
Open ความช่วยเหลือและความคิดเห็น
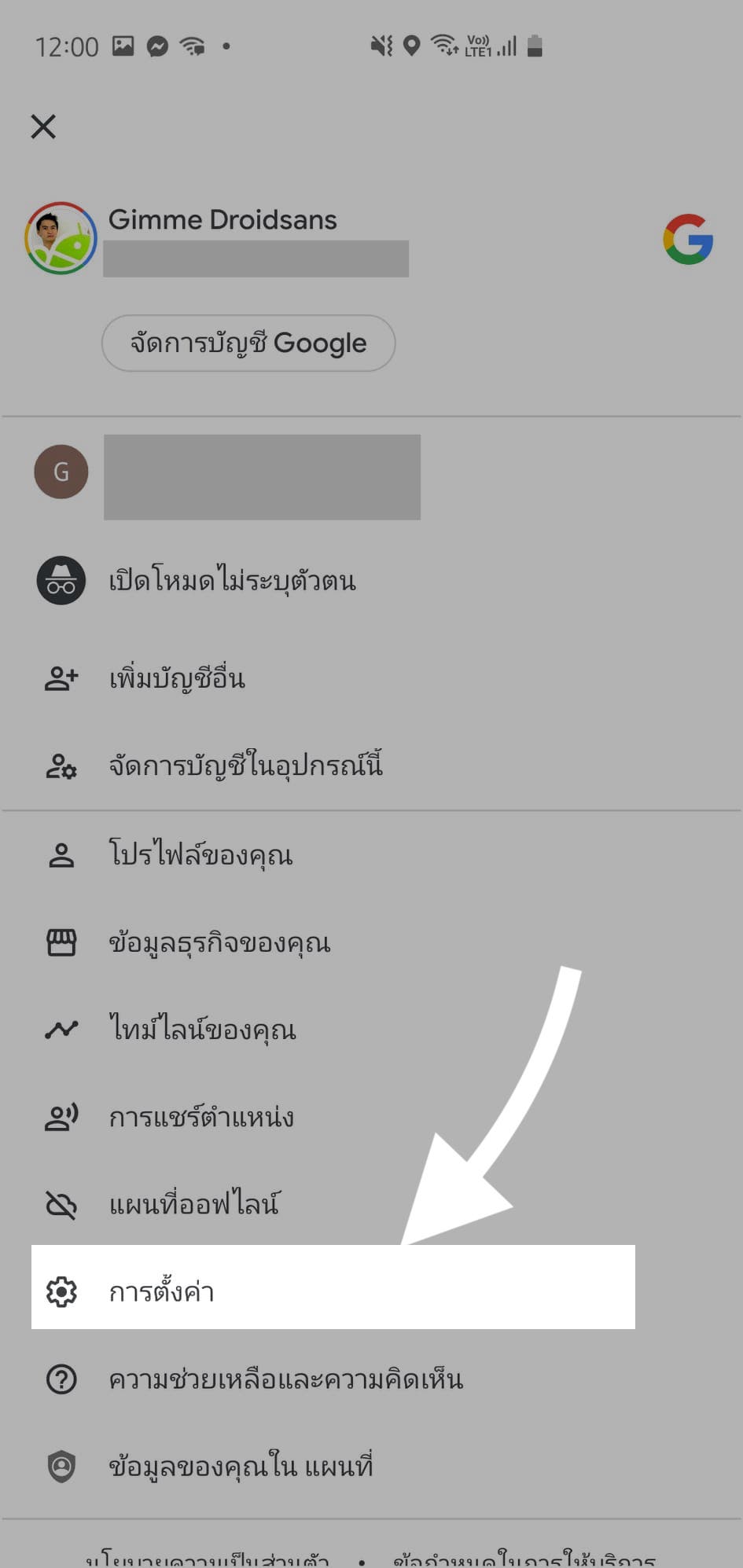click(285, 1379)
